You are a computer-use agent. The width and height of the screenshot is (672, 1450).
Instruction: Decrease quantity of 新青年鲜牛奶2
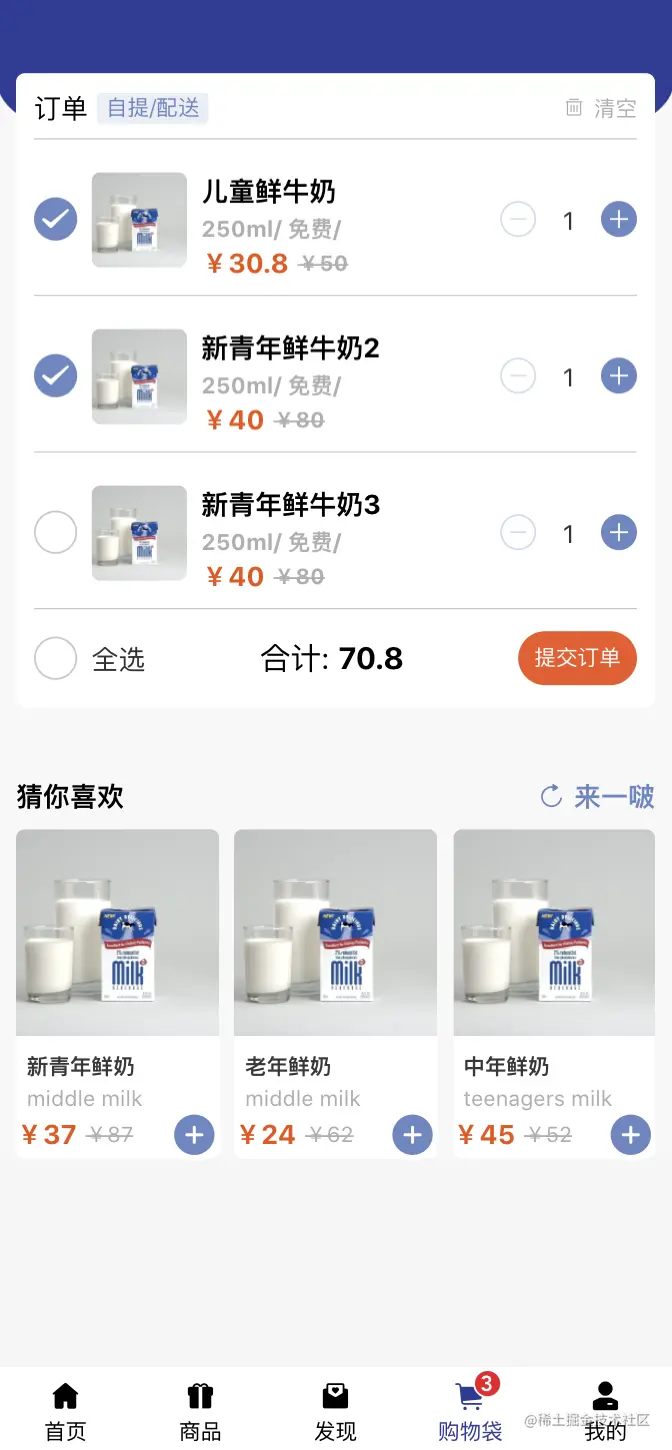click(518, 376)
